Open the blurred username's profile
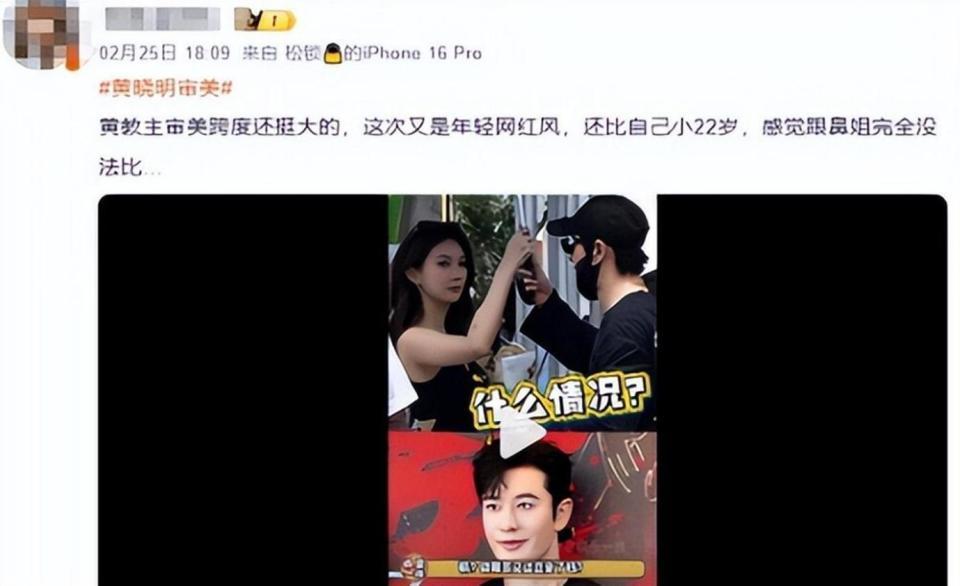This screenshot has height=586, width=960. pos(160,18)
